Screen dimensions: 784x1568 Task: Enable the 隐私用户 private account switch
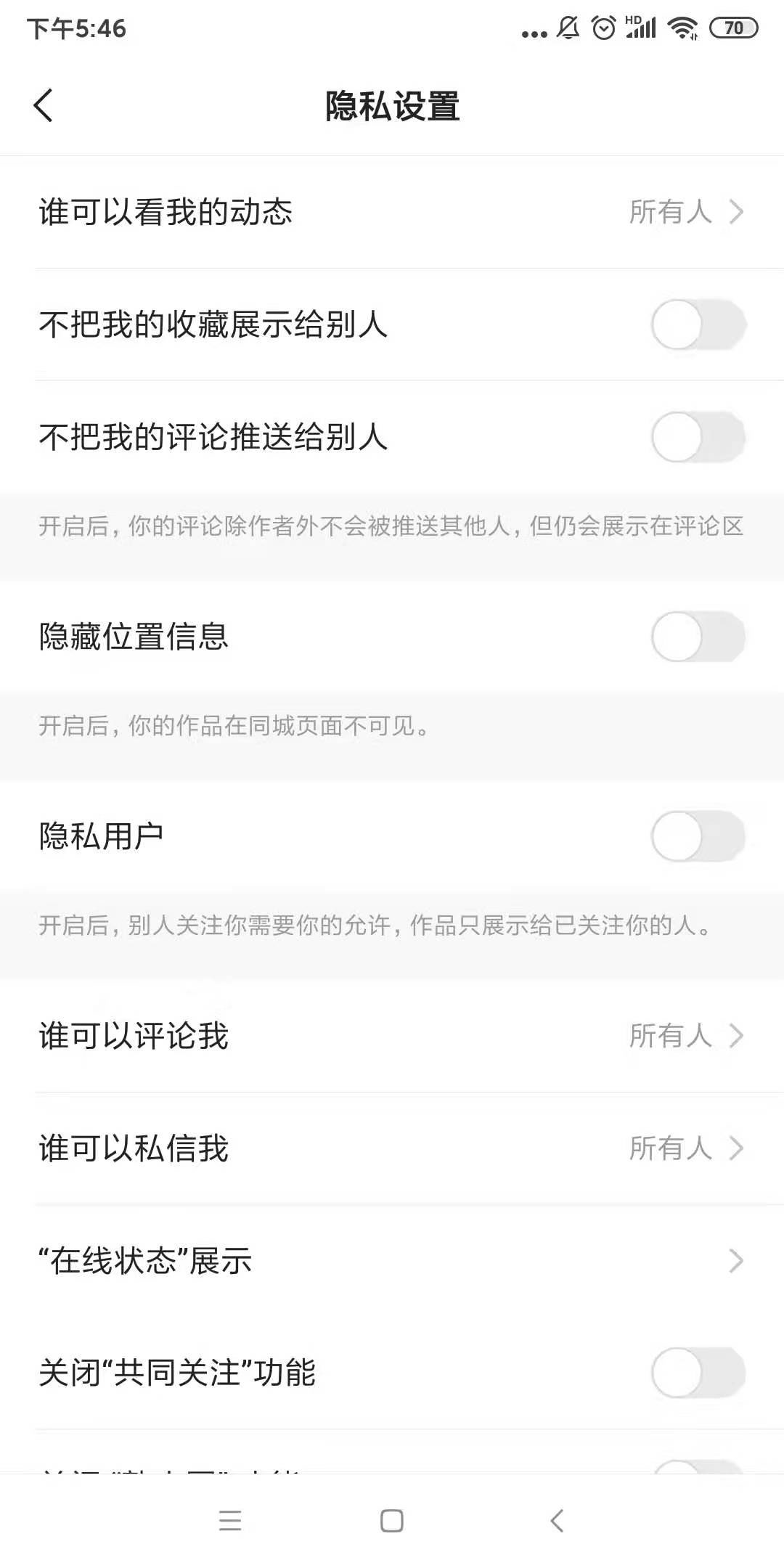[699, 836]
